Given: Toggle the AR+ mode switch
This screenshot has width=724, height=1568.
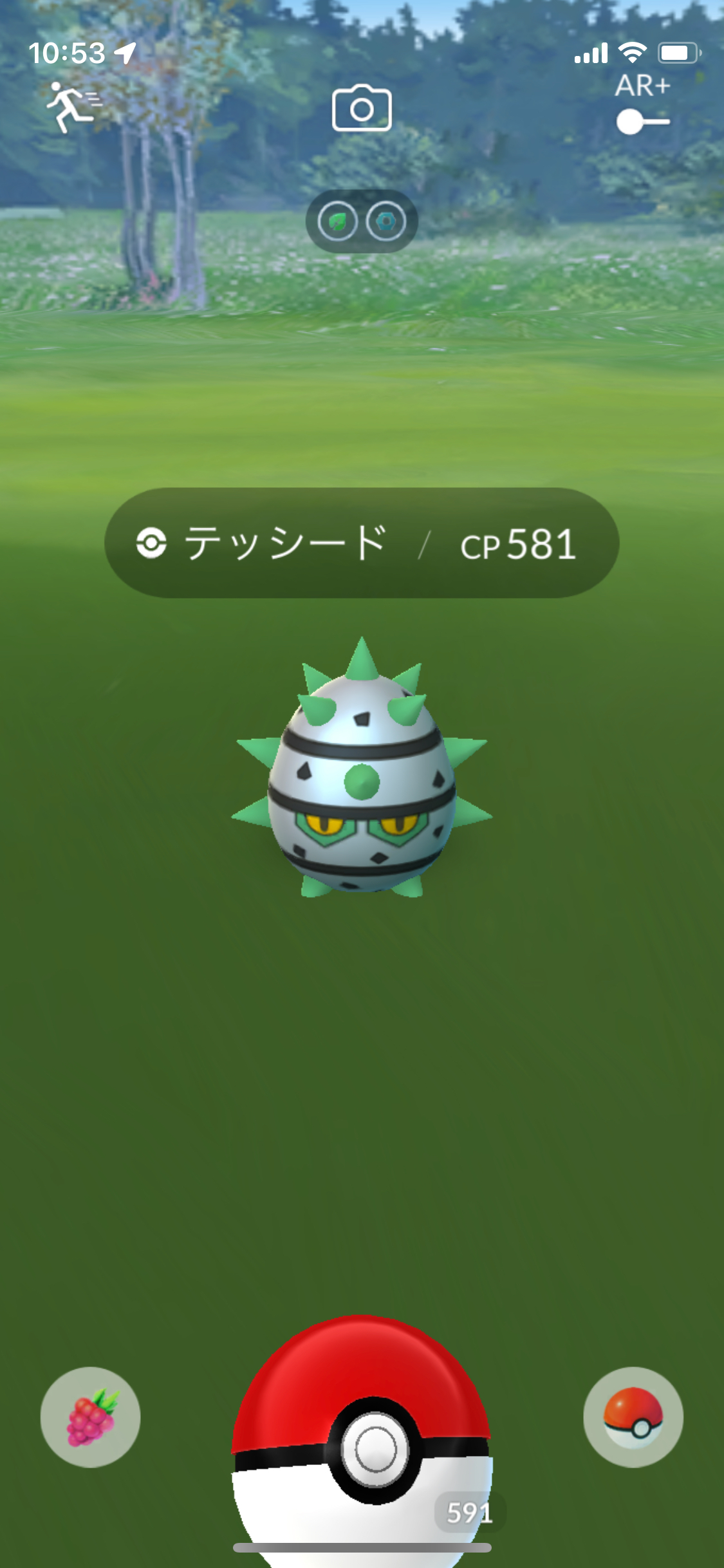Looking at the screenshot, I should click(x=642, y=121).
